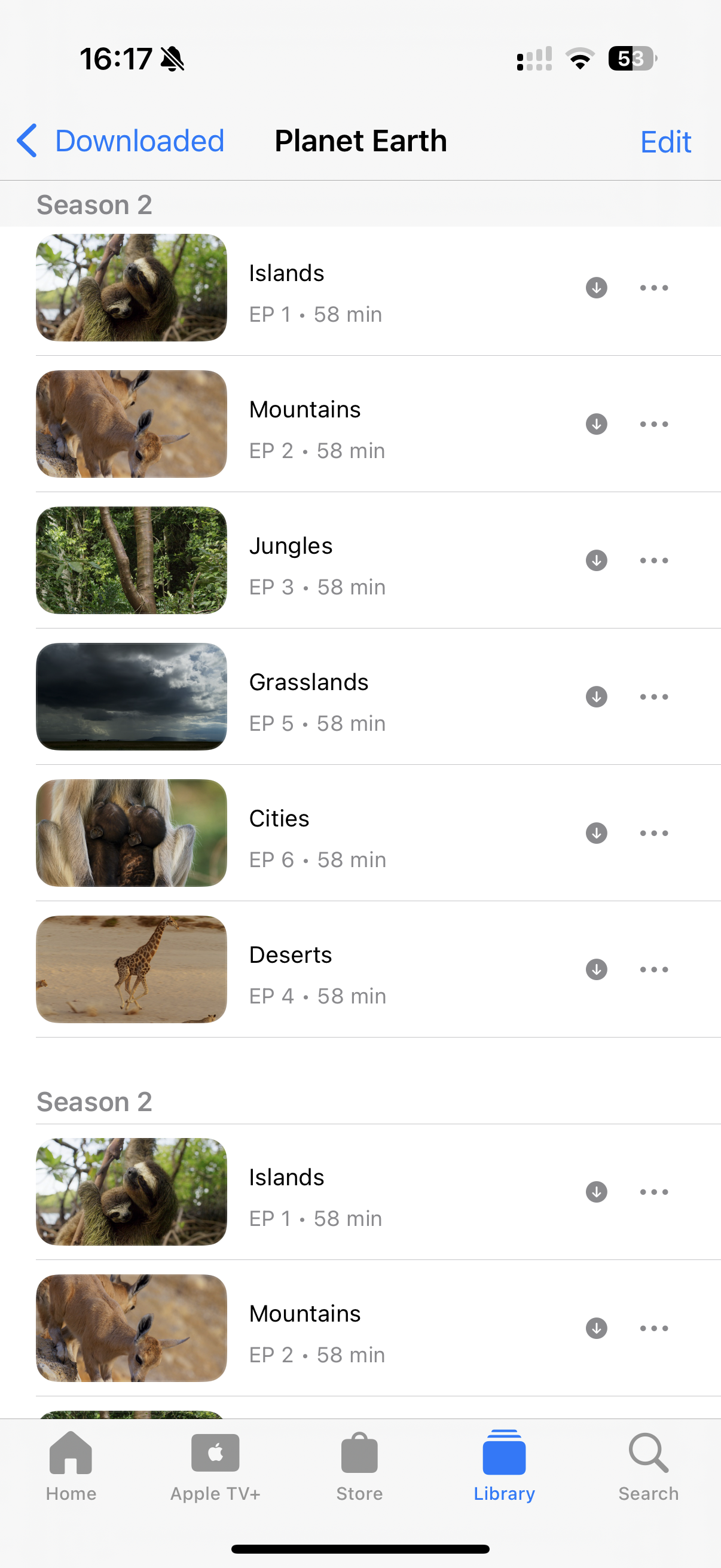Play the Jungles episode

(132, 560)
